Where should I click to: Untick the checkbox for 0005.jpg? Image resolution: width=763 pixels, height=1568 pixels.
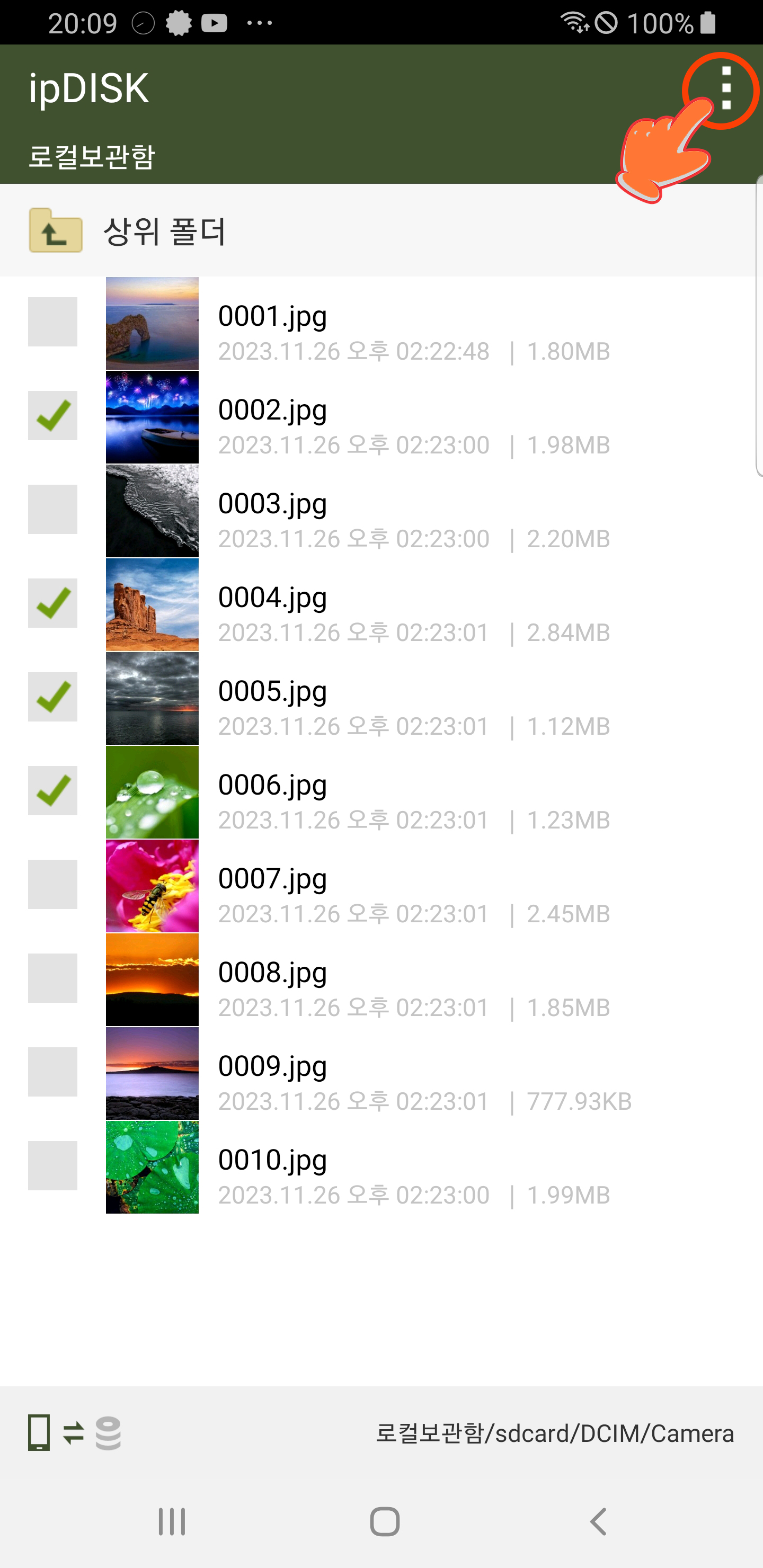pos(52,697)
